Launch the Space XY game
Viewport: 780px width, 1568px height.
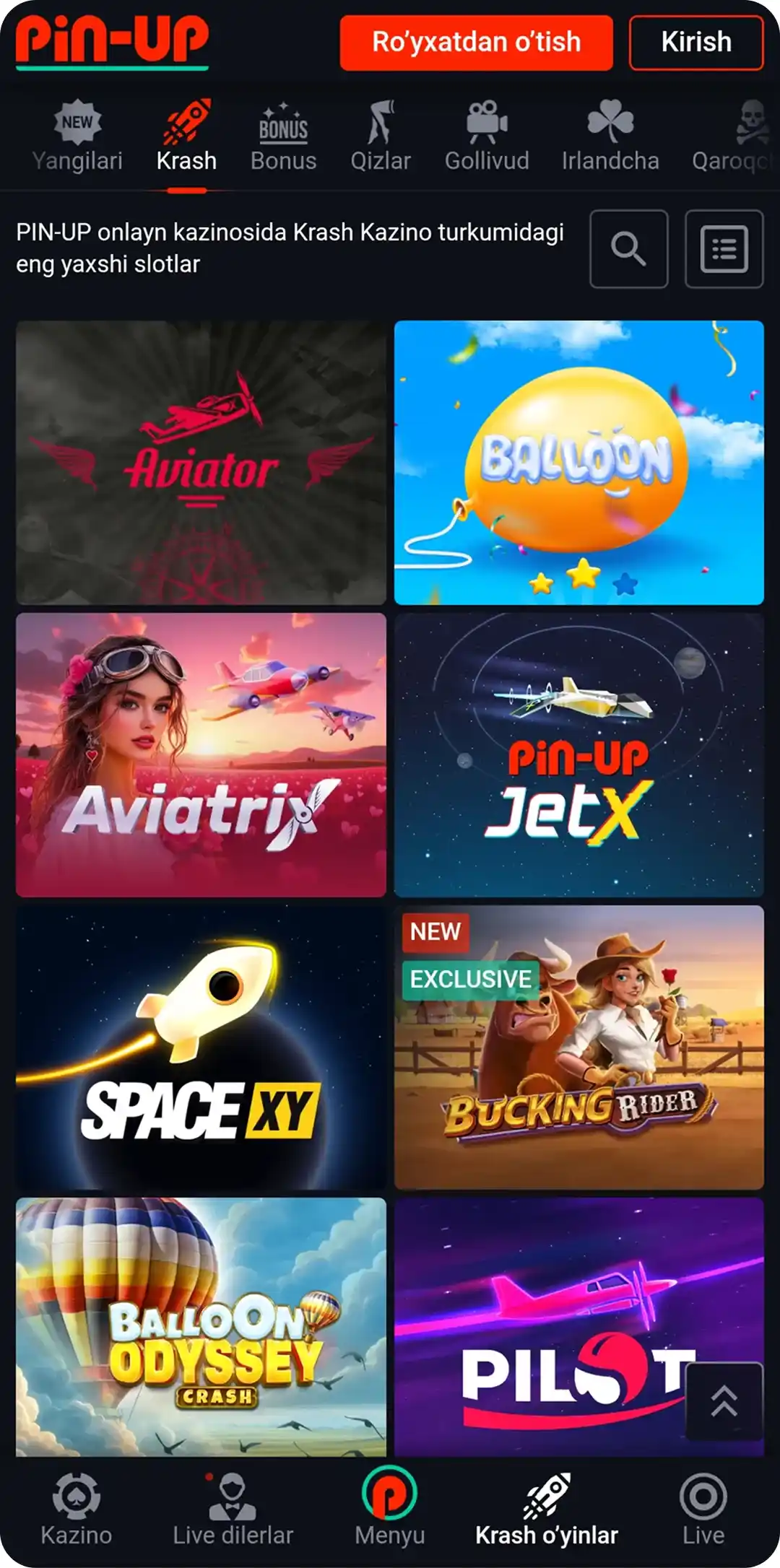(201, 1047)
